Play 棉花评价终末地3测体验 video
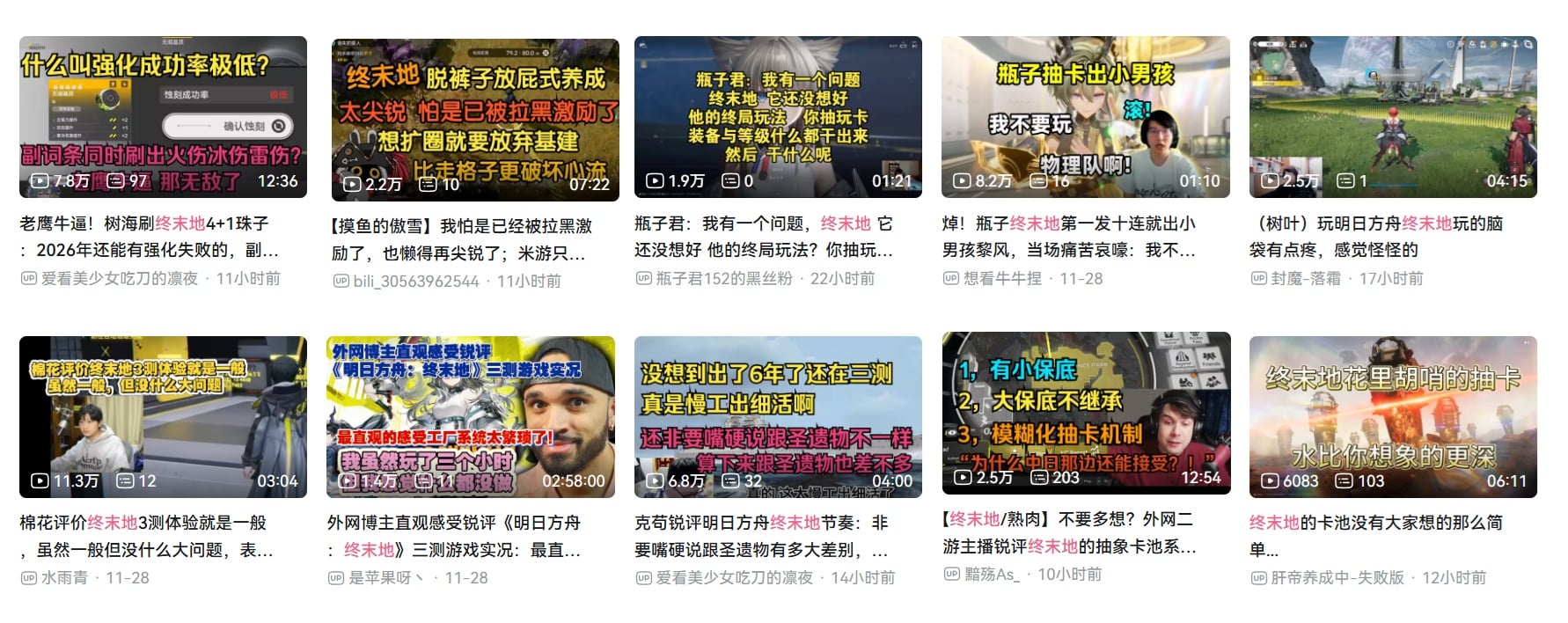The width and height of the screenshot is (1568, 623). [x=163, y=417]
